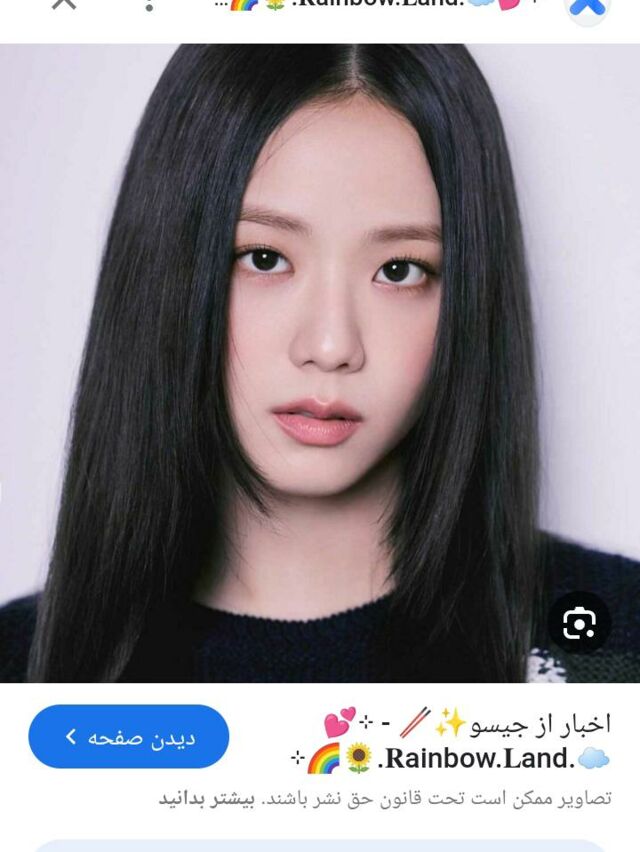Open the three-dot overflow menu

[x=150, y=5]
